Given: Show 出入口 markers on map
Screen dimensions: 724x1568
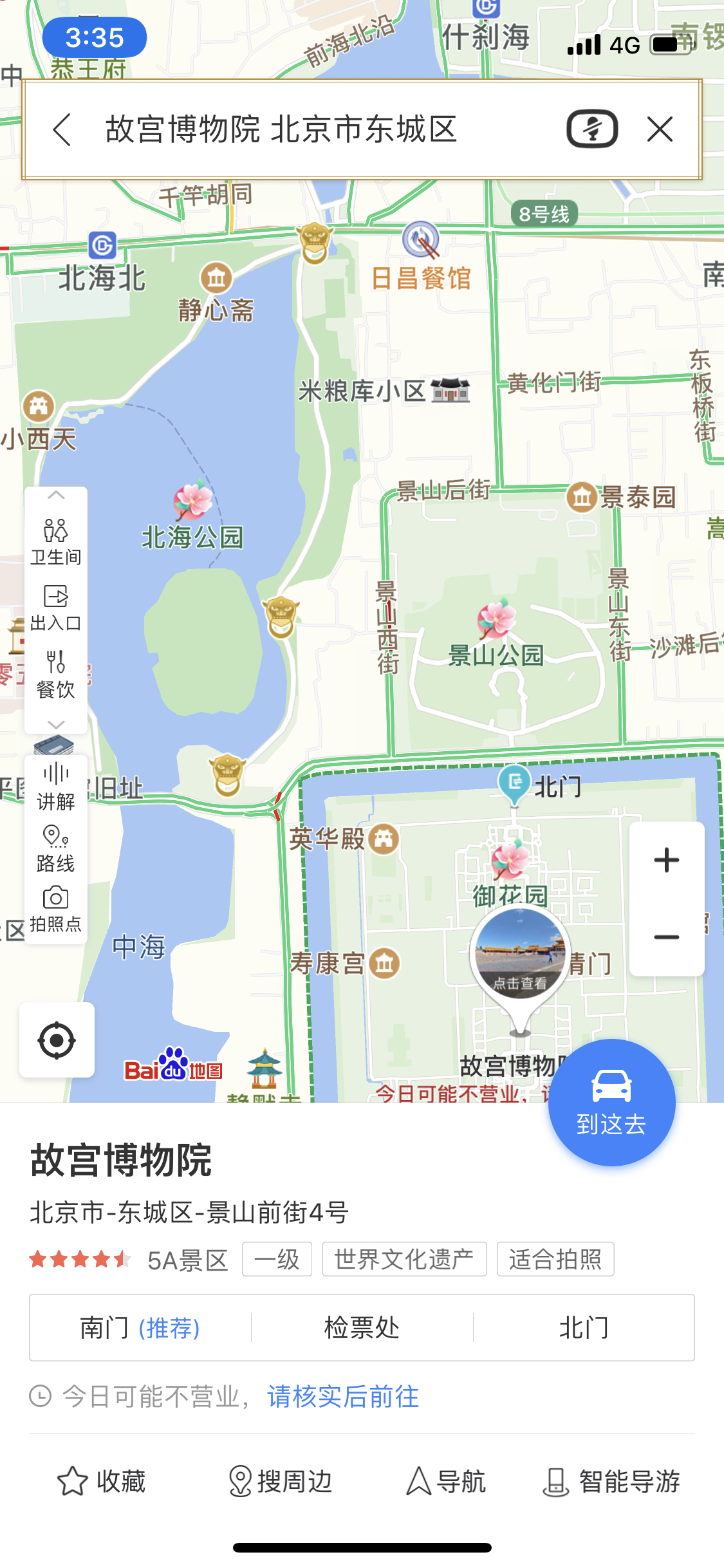Looking at the screenshot, I should pos(56,608).
